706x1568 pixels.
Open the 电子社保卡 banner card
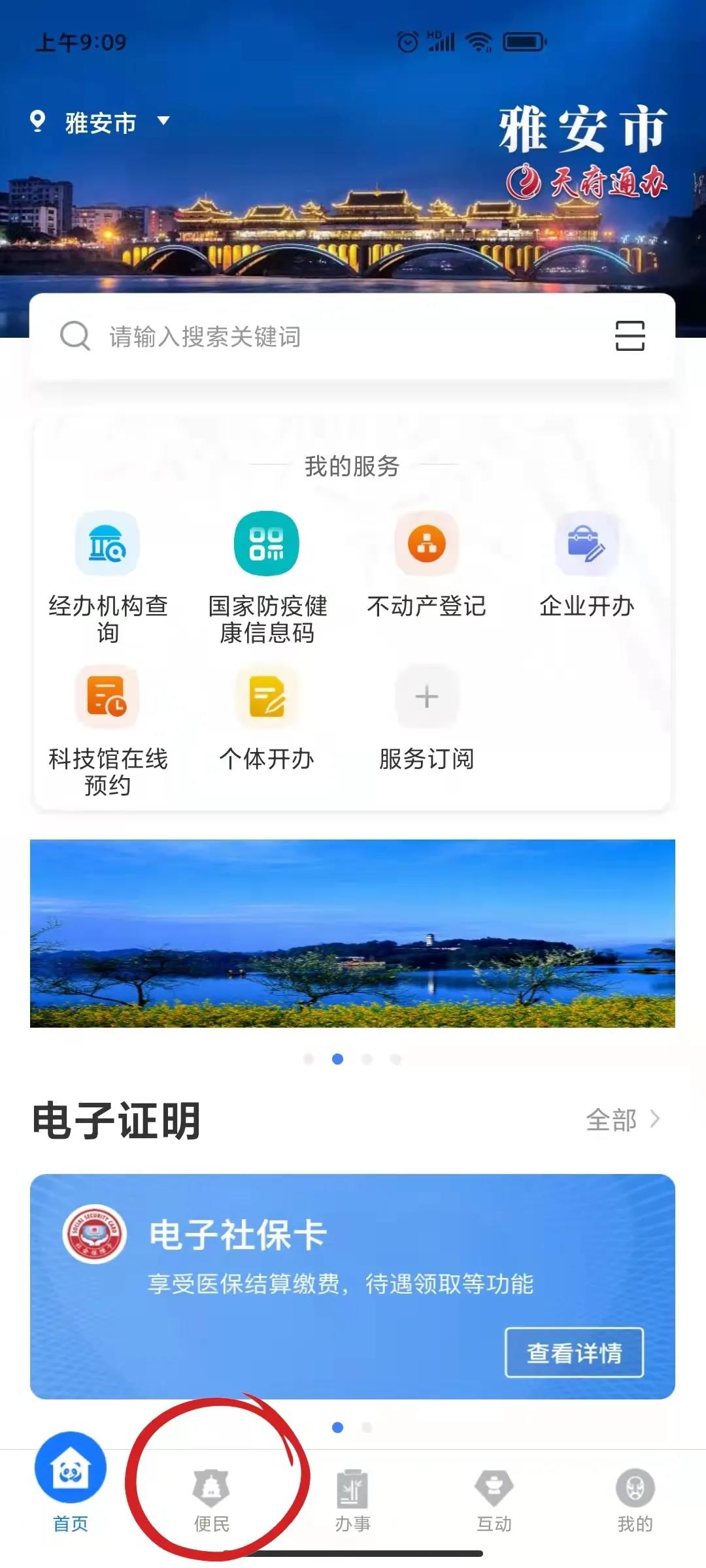coord(353,1284)
